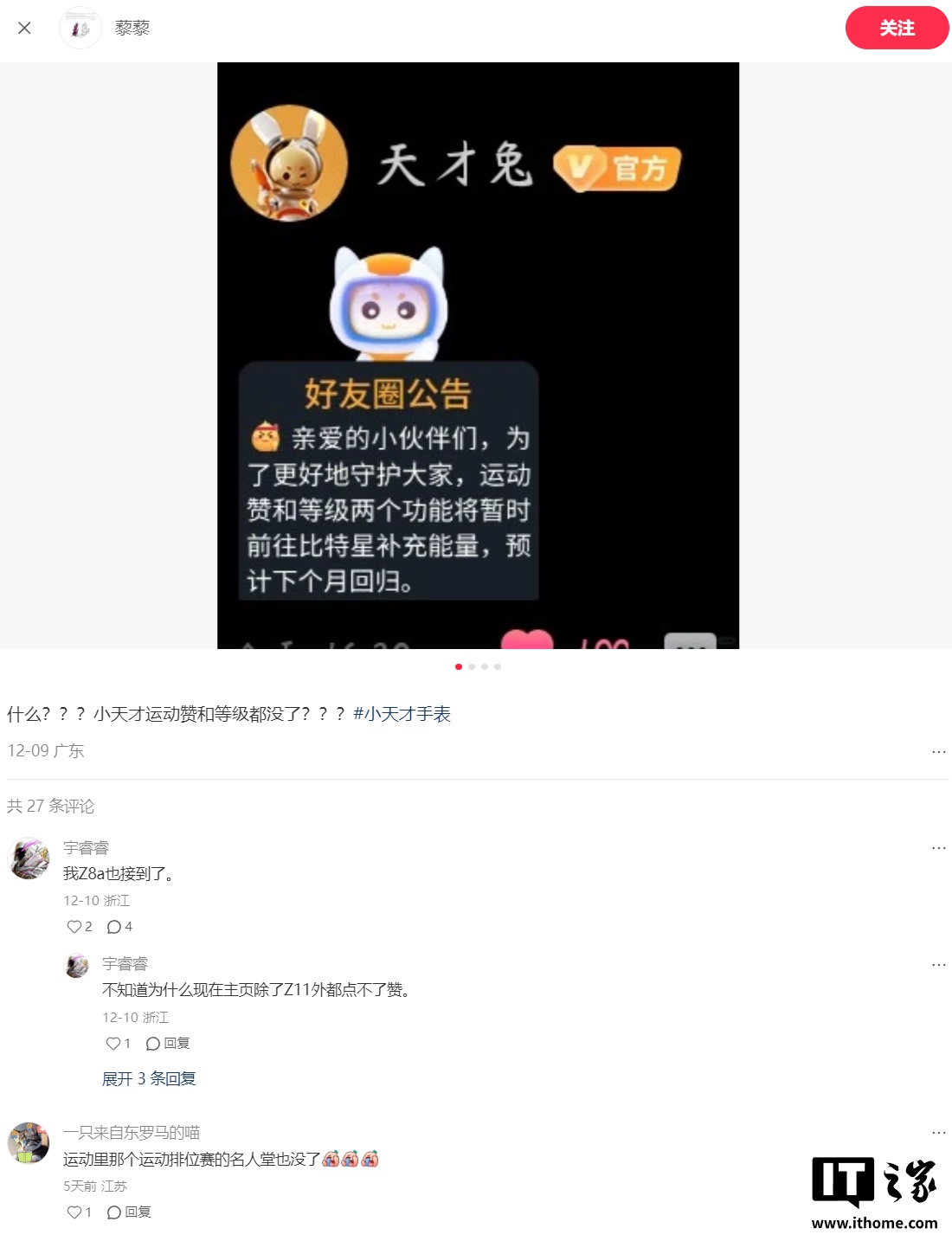The height and width of the screenshot is (1241, 952).
Task: Open the post image in full view
Action: point(478,355)
